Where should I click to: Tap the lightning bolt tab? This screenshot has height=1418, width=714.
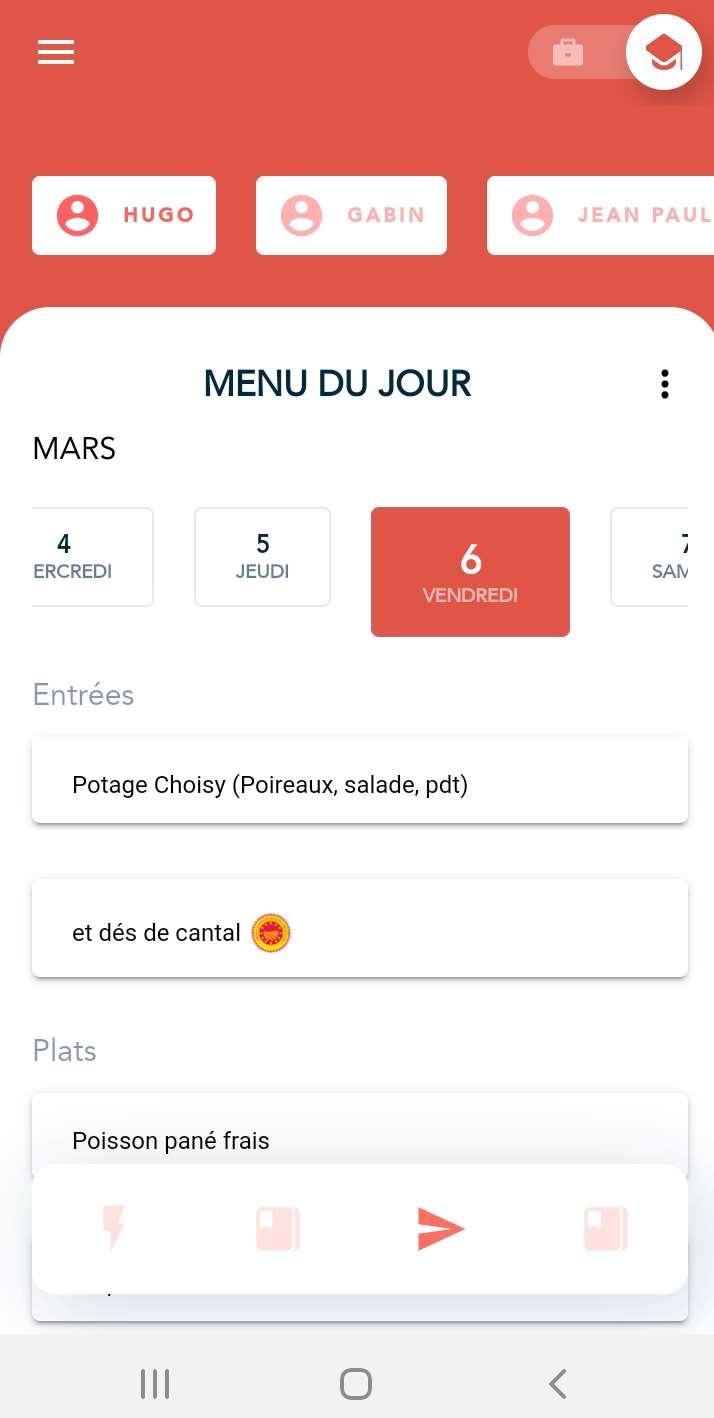114,1229
